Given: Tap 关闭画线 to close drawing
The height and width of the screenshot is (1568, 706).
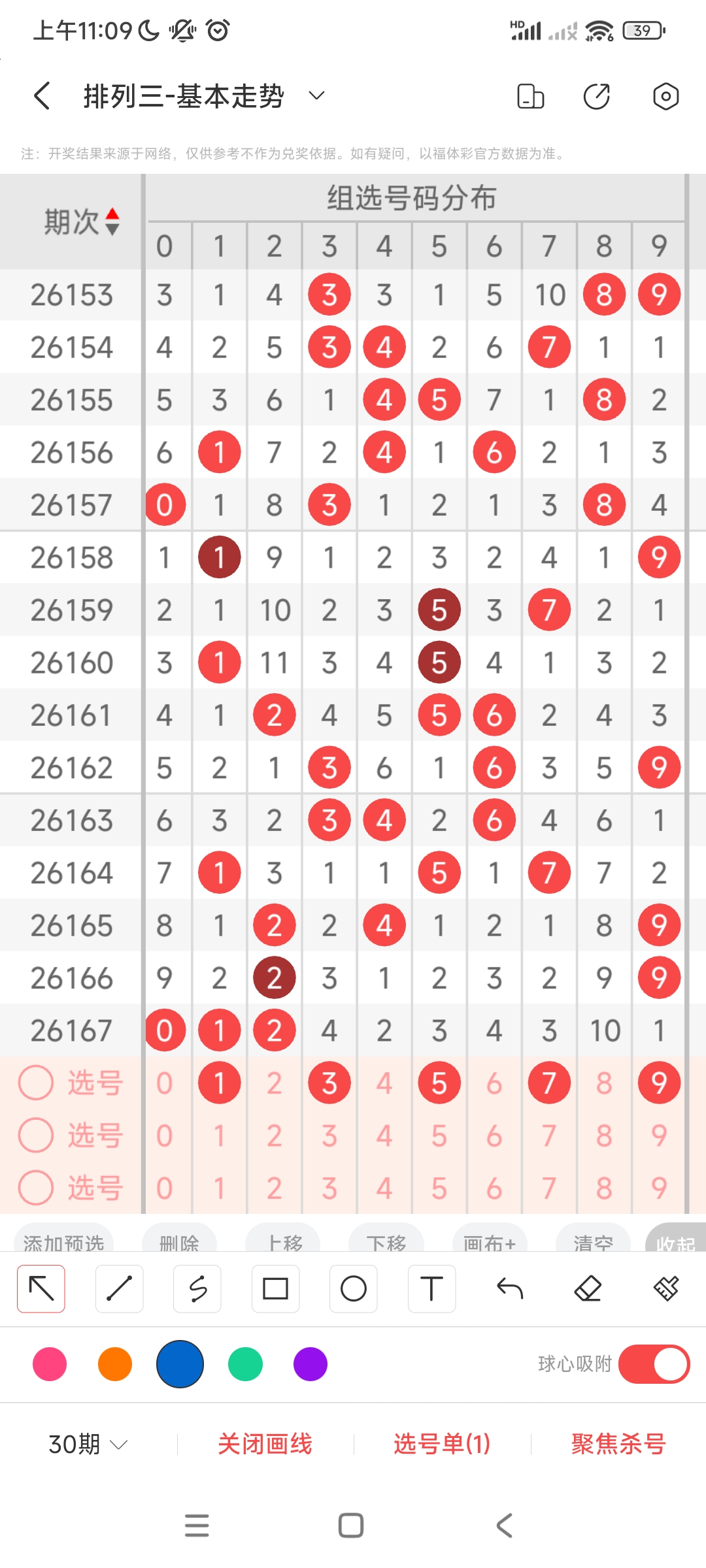Looking at the screenshot, I should [265, 1444].
